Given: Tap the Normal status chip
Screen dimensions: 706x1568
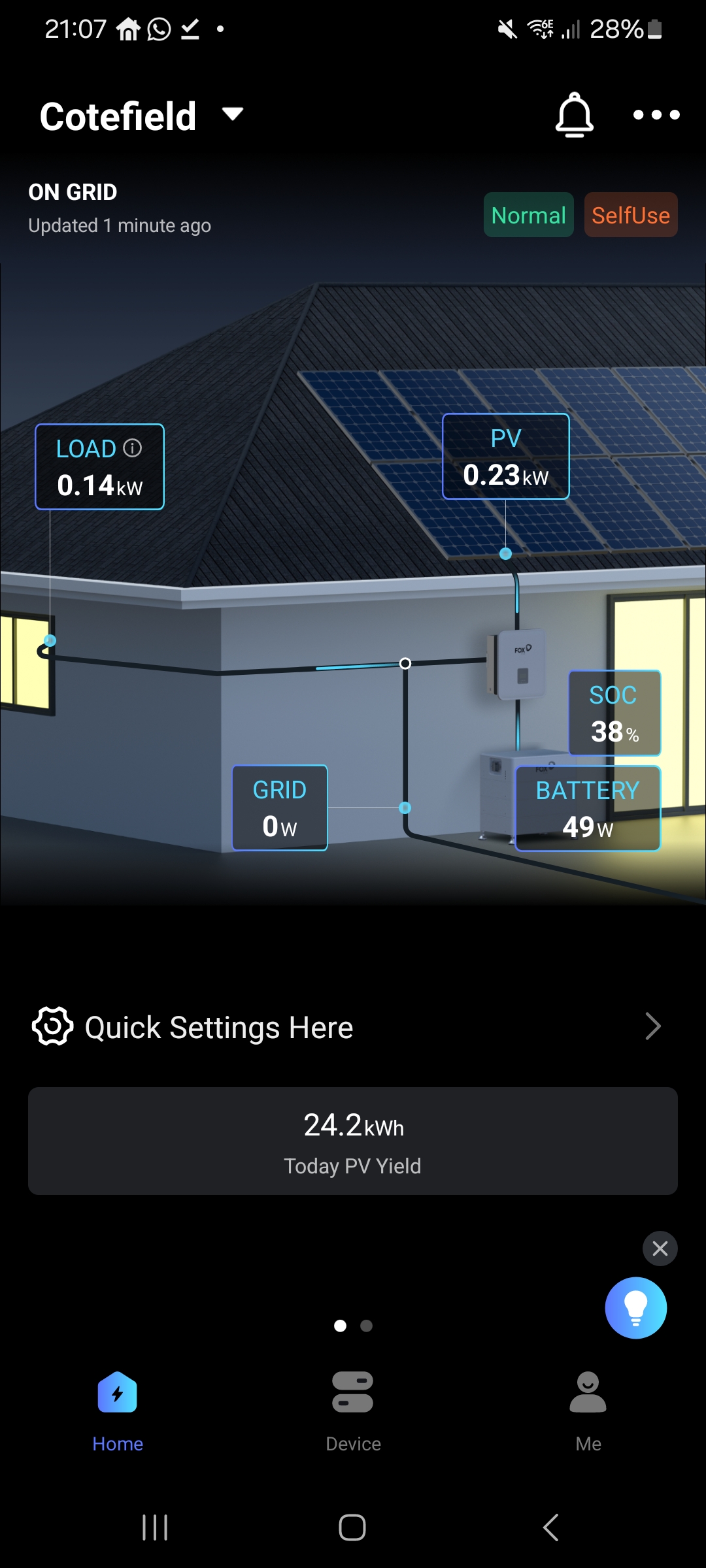Looking at the screenshot, I should (x=528, y=215).
